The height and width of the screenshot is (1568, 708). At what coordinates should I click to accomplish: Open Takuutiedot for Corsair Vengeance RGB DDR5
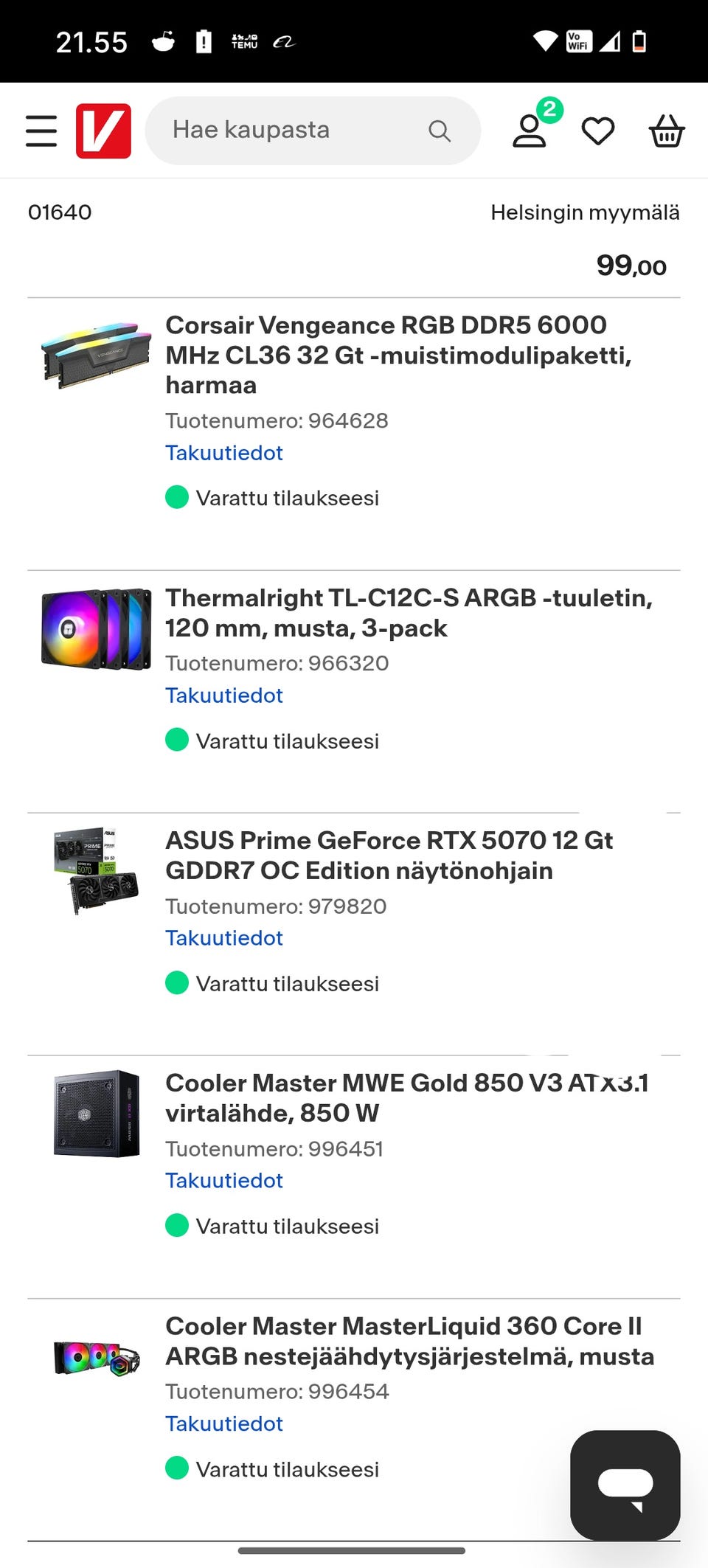[224, 453]
